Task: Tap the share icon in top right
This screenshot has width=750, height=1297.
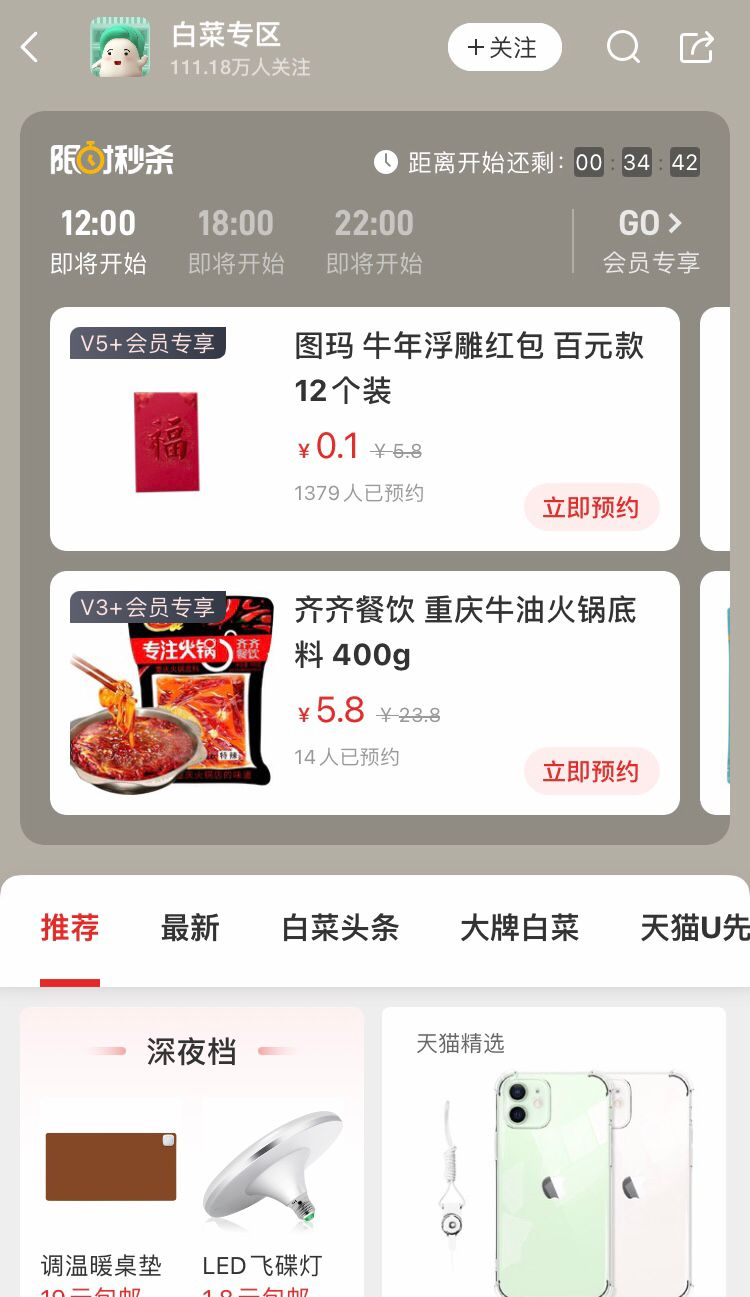Action: click(x=697, y=47)
